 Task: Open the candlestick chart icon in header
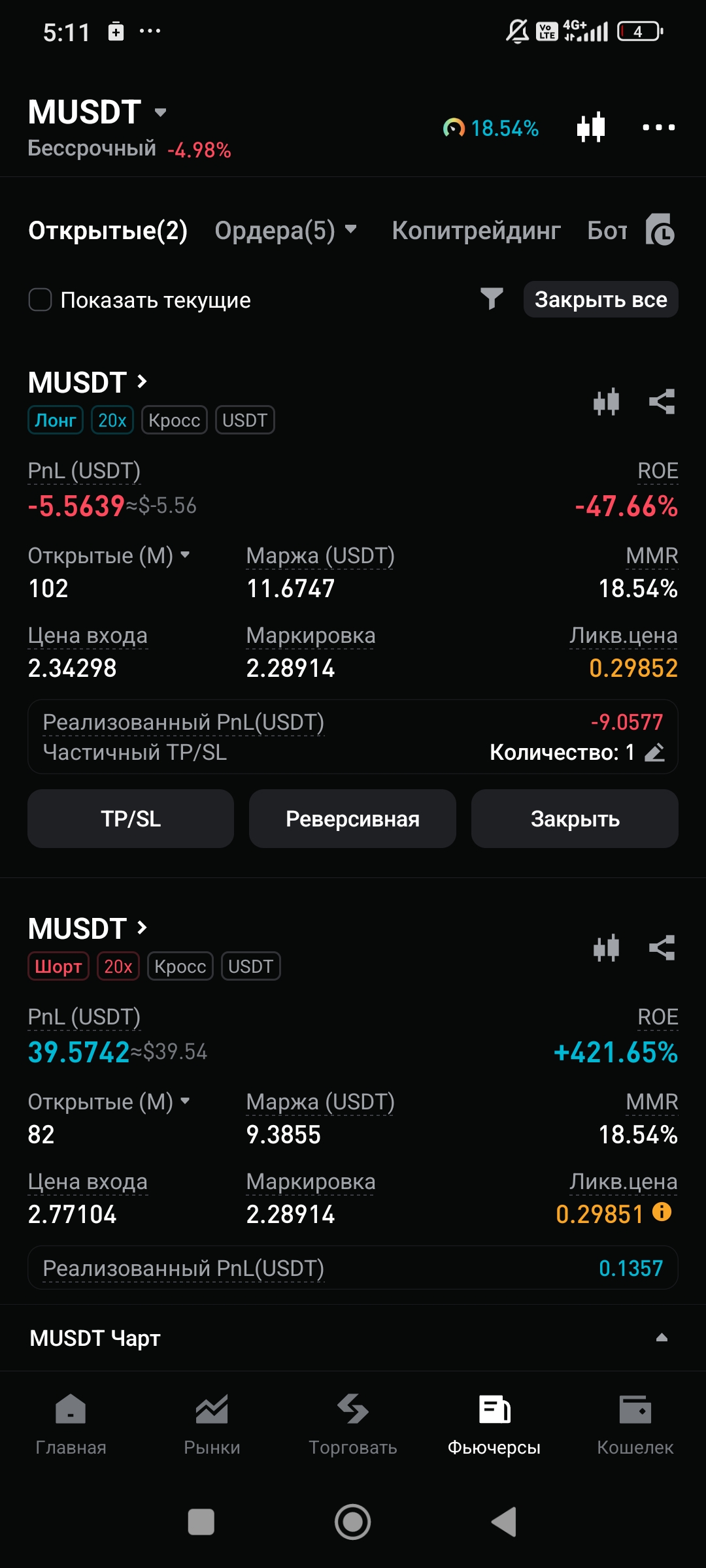[591, 127]
